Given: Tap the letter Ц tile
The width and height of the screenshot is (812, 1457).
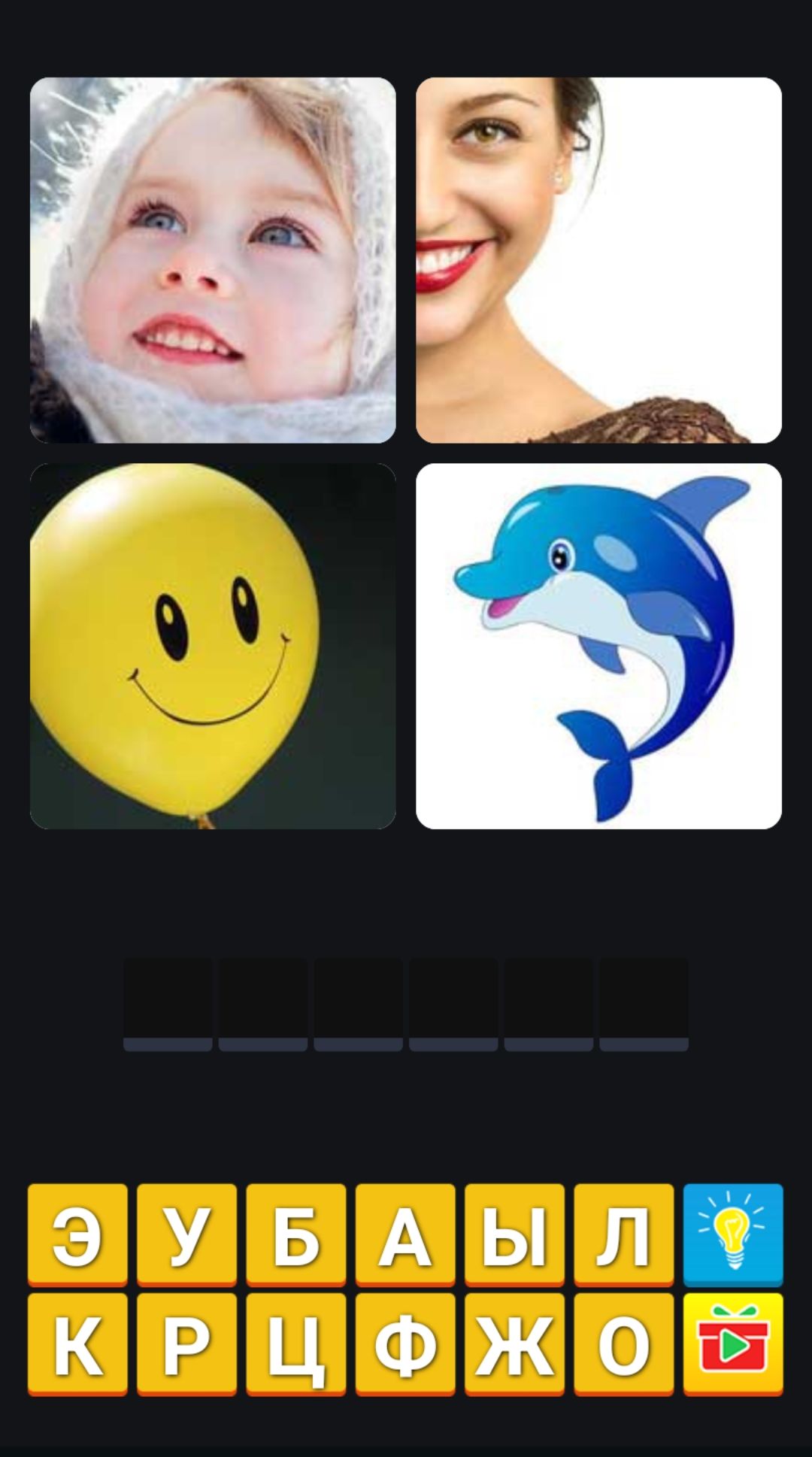Looking at the screenshot, I should coord(296,1343).
